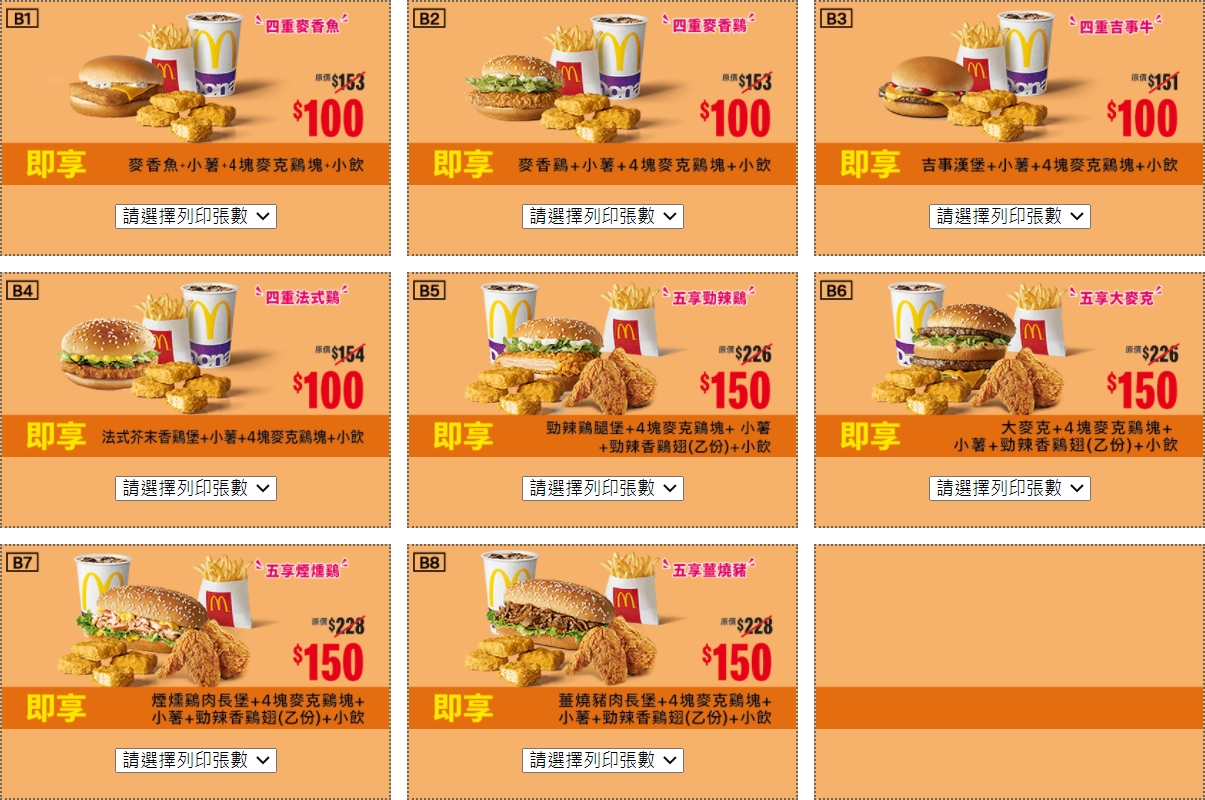Viewport: 1205px width, 800px height.
Task: Open print quantity dropdown for coupon B1
Action: 195,216
